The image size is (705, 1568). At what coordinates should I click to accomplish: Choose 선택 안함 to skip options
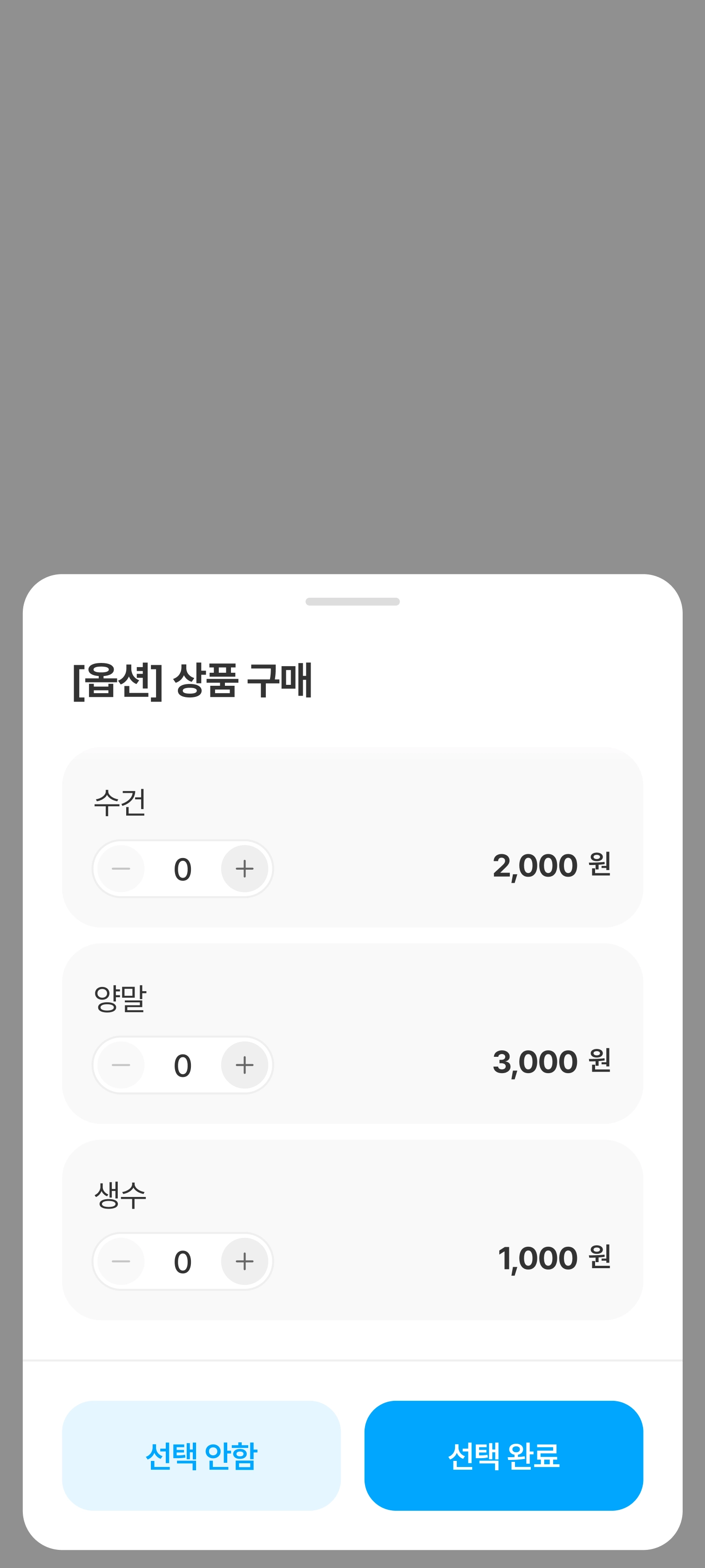[201, 1455]
